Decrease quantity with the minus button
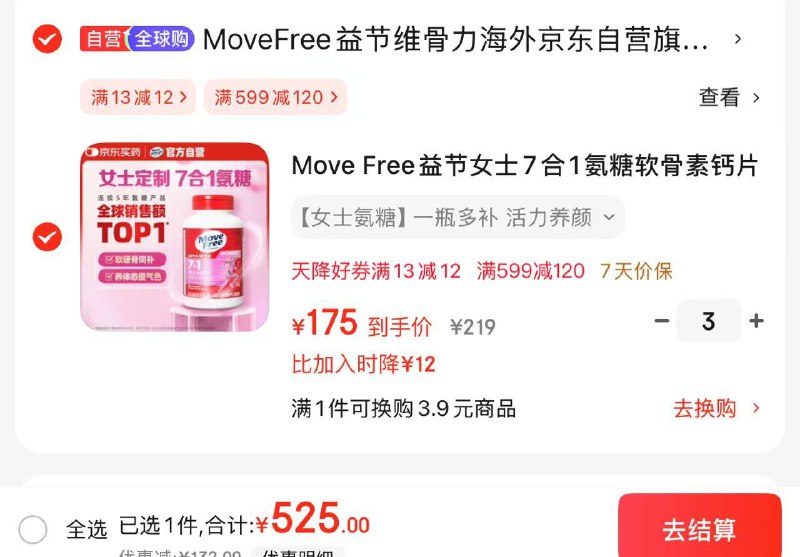 [x=662, y=321]
